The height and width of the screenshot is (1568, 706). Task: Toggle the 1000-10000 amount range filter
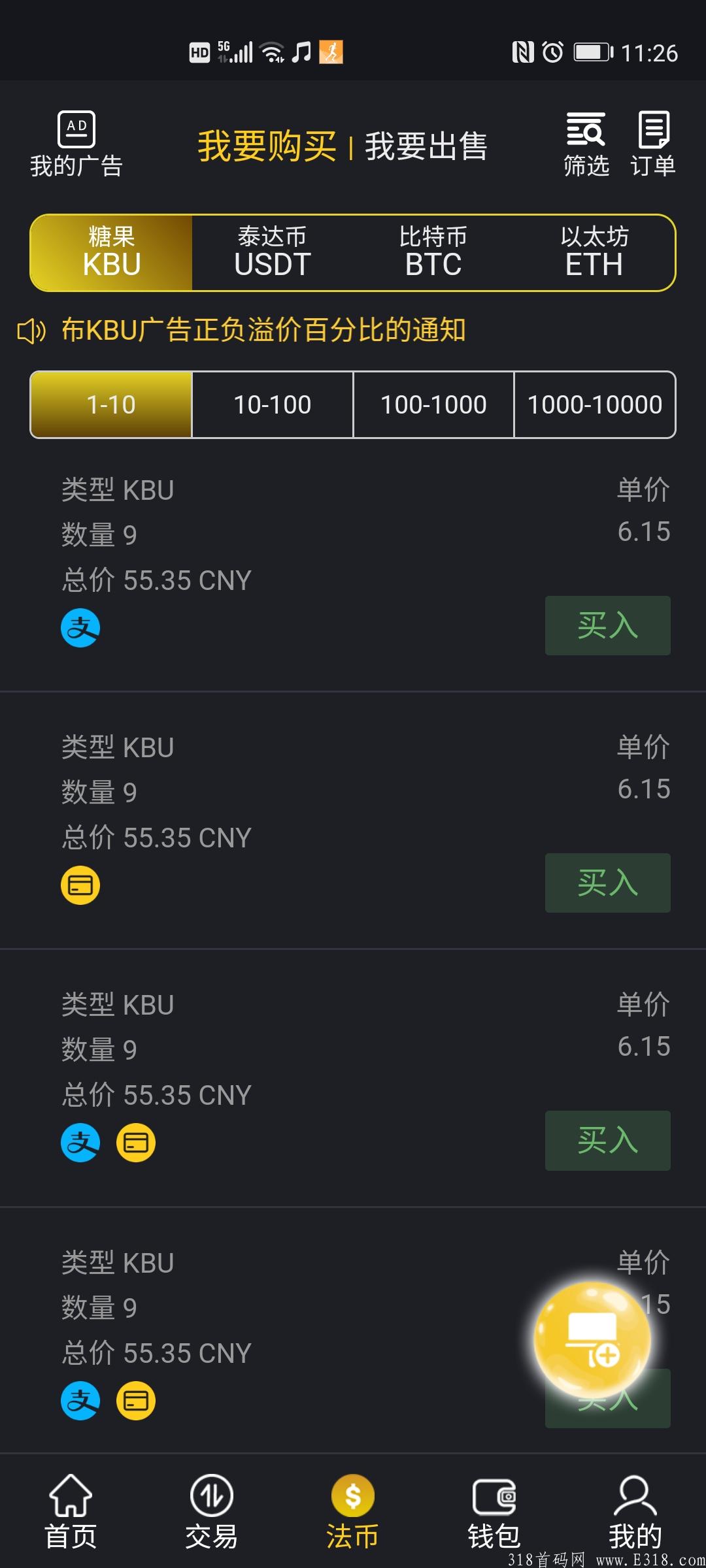595,404
